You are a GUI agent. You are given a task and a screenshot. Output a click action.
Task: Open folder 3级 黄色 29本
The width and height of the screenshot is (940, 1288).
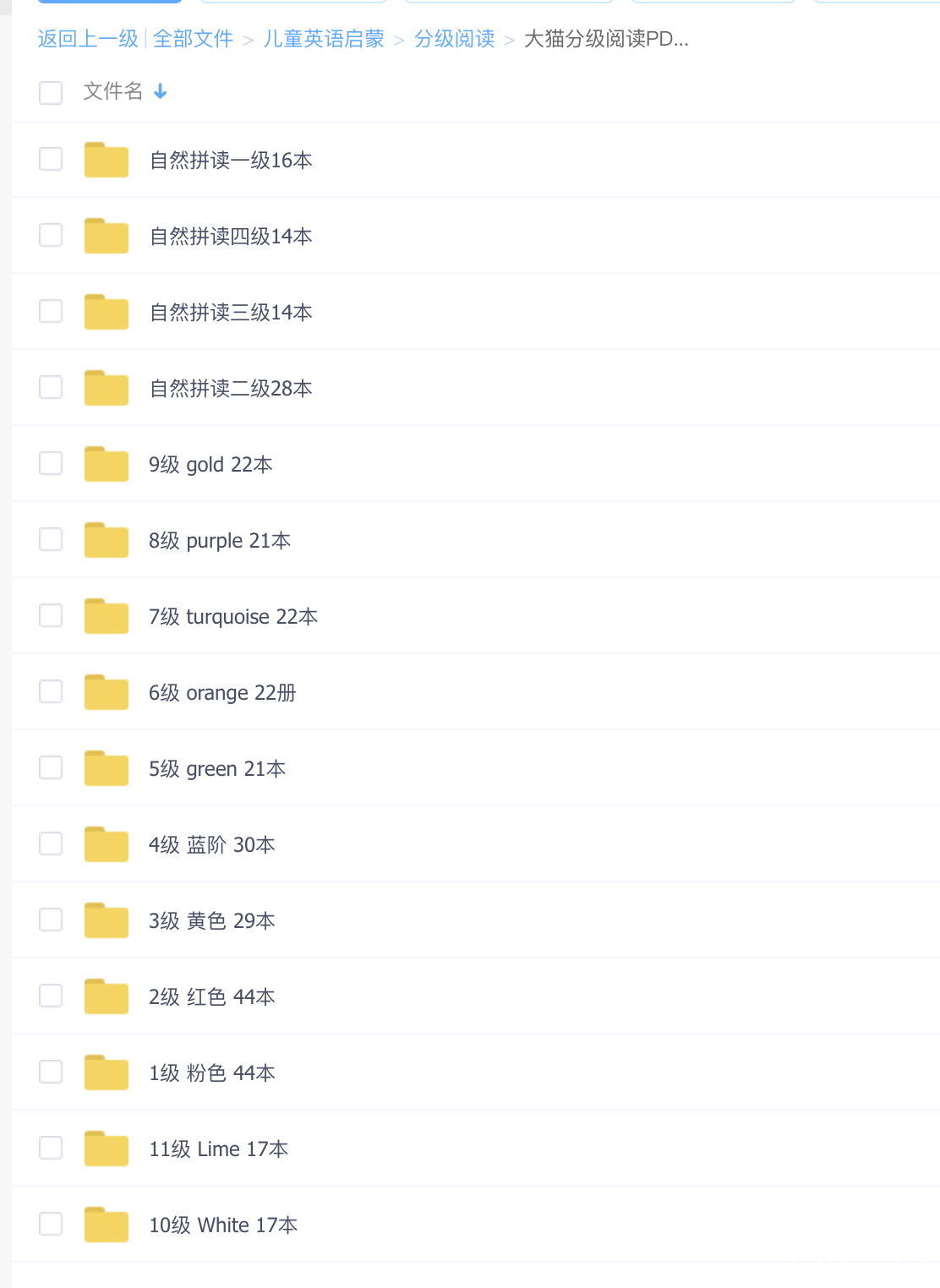pos(211,921)
